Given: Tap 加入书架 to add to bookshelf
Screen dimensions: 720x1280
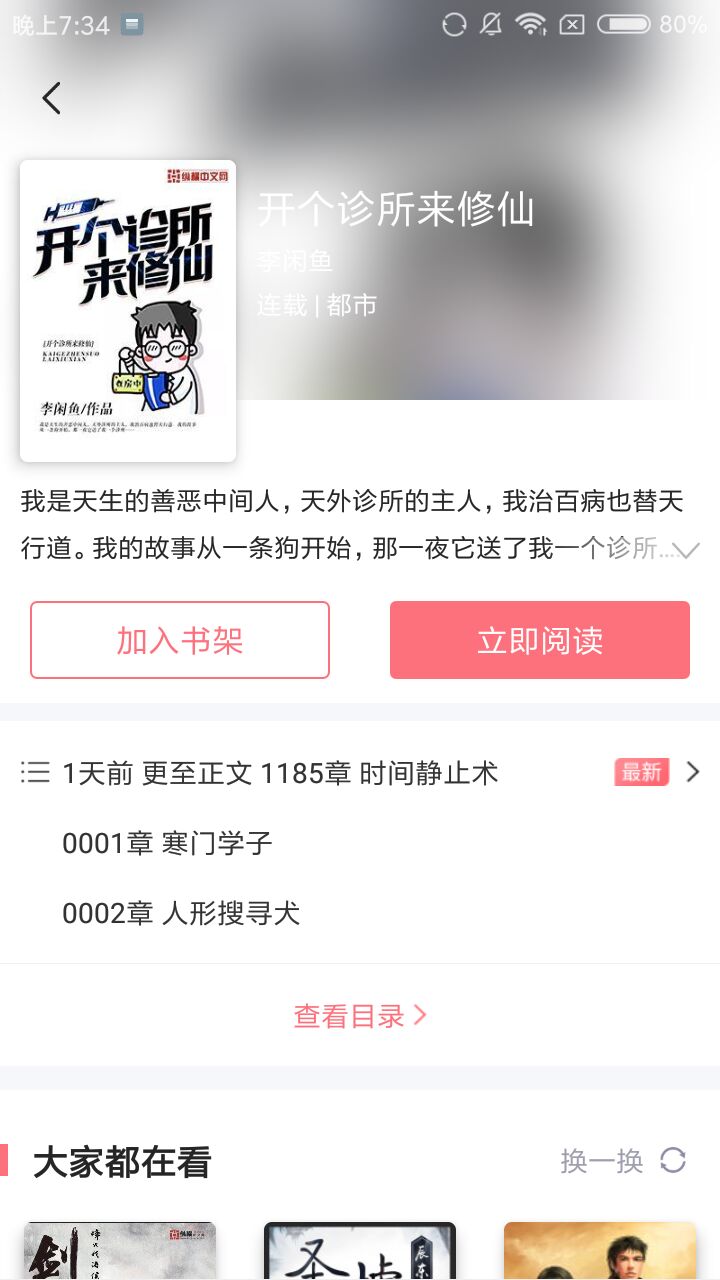Looking at the screenshot, I should pyautogui.click(x=179, y=640).
